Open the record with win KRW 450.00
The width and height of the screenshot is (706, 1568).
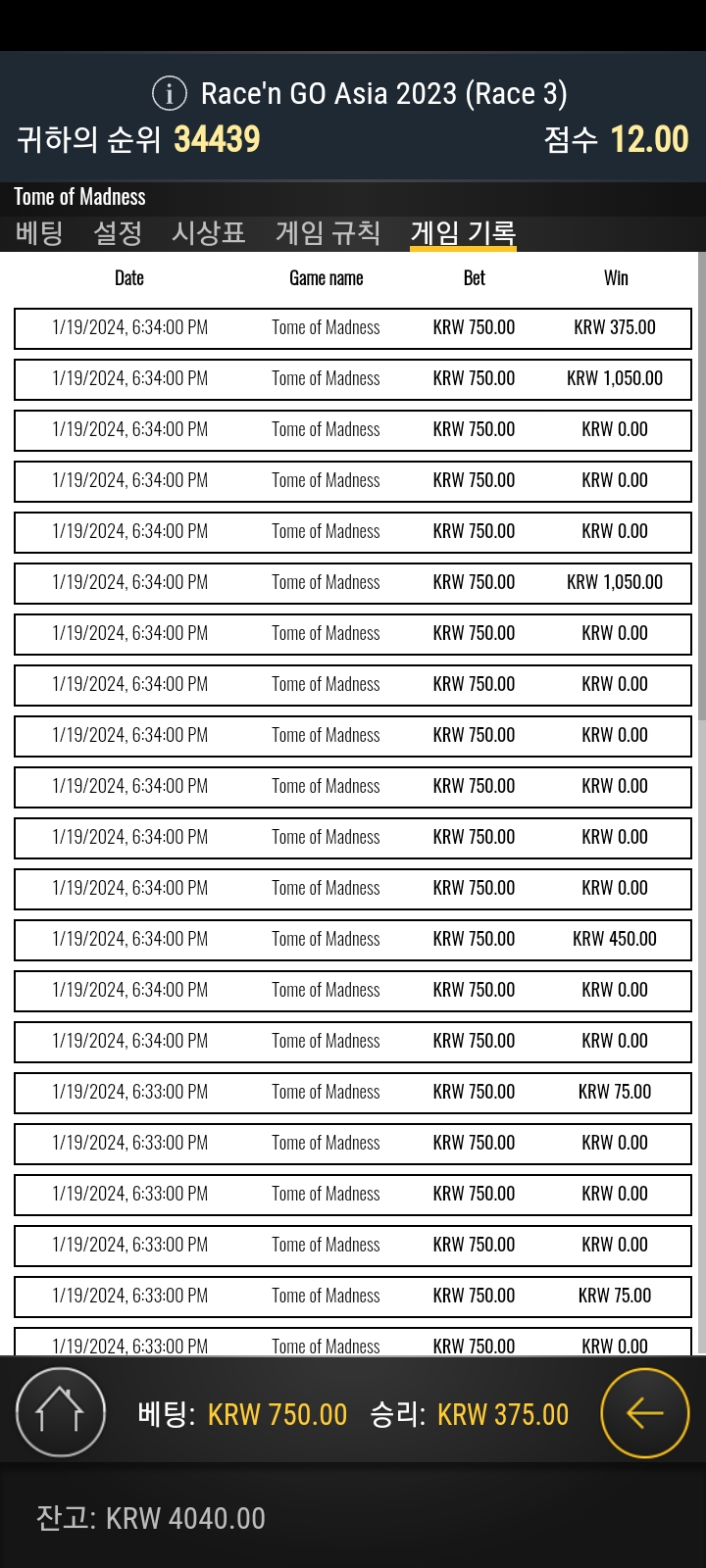coord(353,940)
